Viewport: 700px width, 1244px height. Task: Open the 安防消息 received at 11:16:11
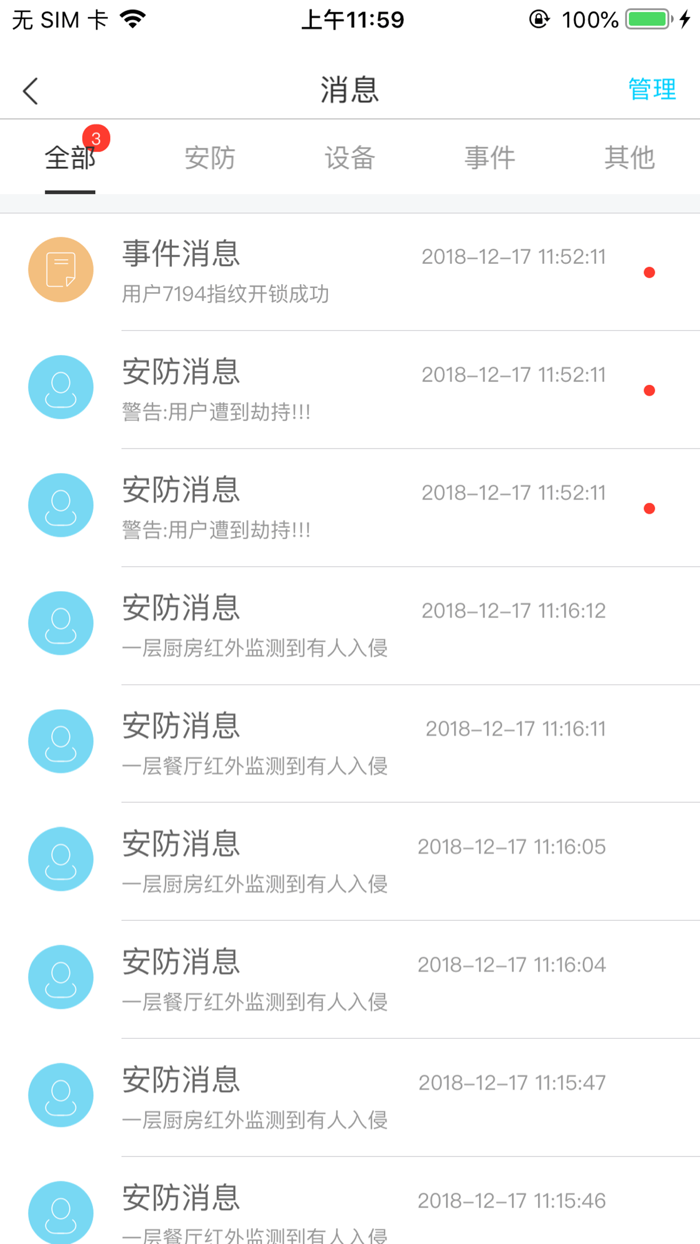coord(350,744)
